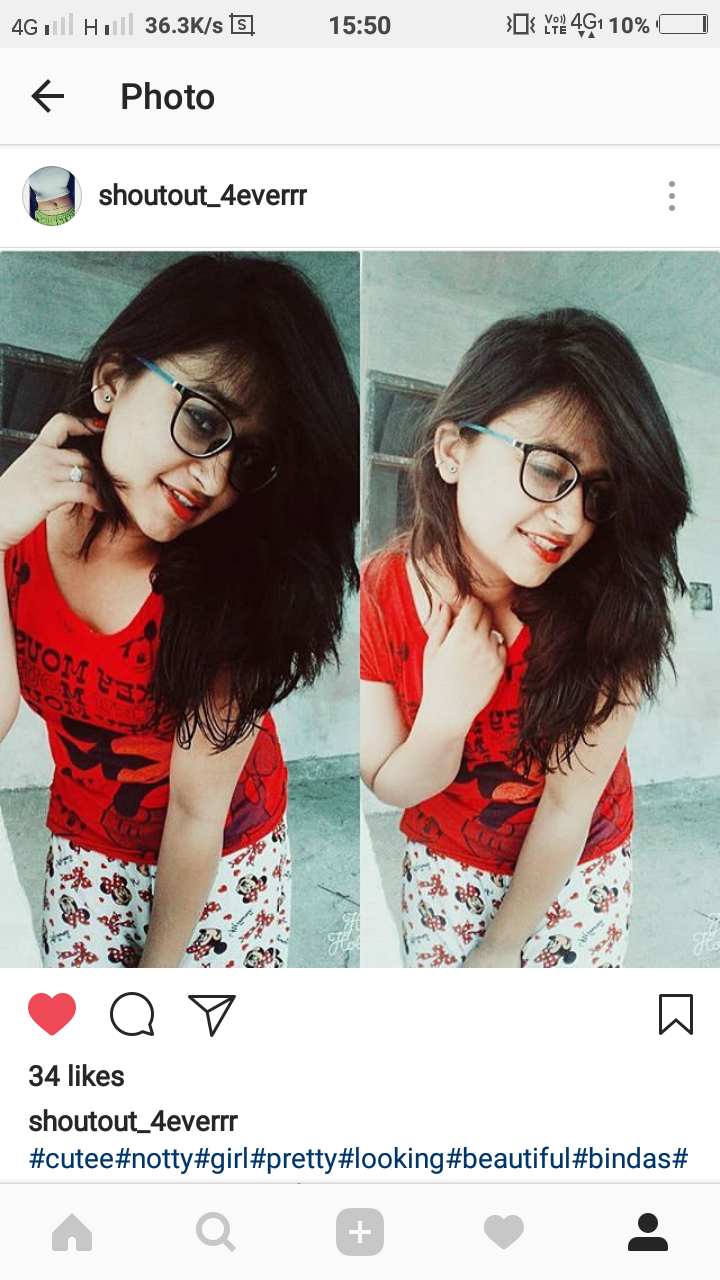
Task: Open shoutout_4everrr username in post header
Action: [202, 196]
